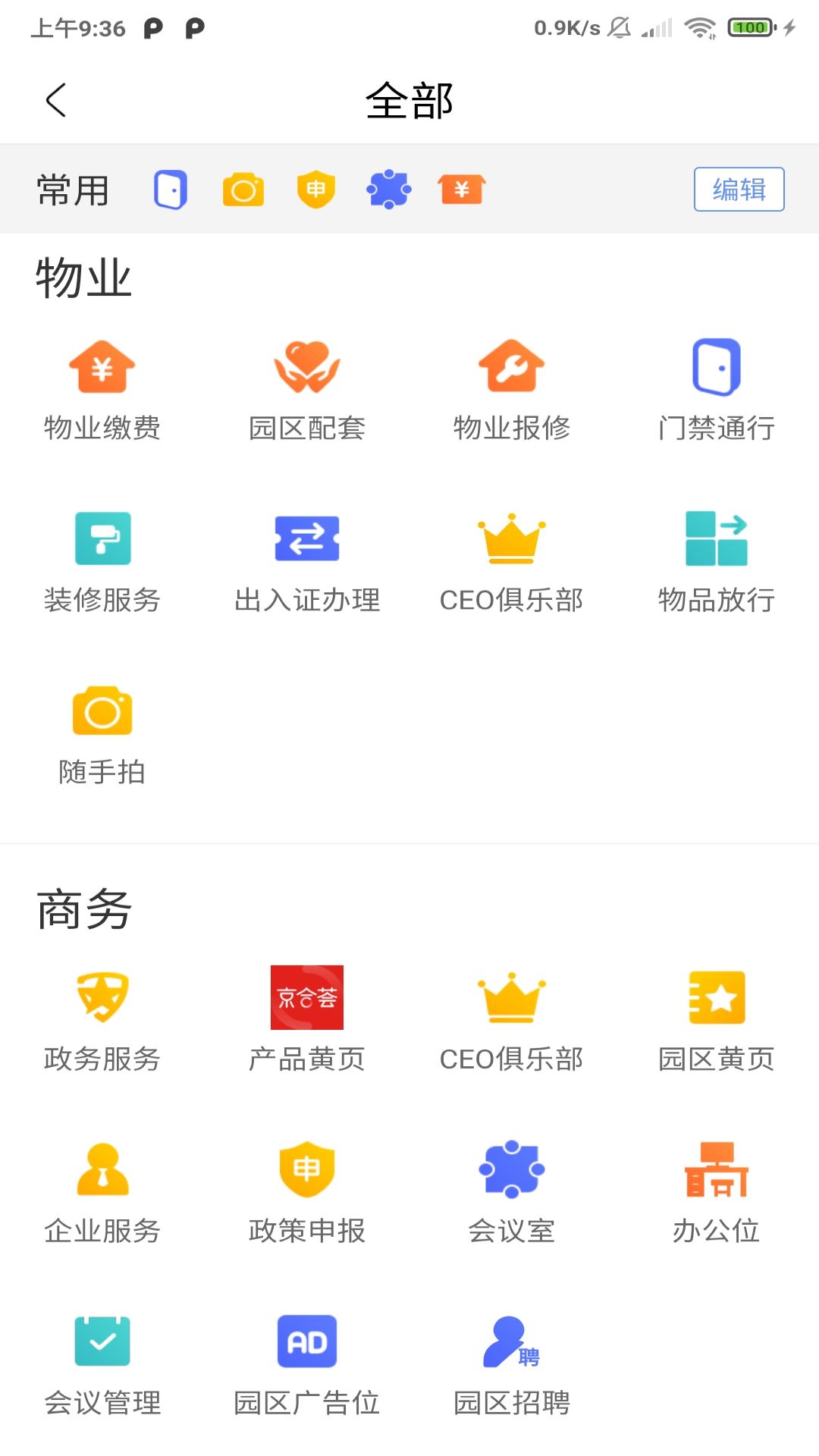Open 物业缴费 payment service
Viewport: 819px width, 1456px height.
[x=102, y=387]
